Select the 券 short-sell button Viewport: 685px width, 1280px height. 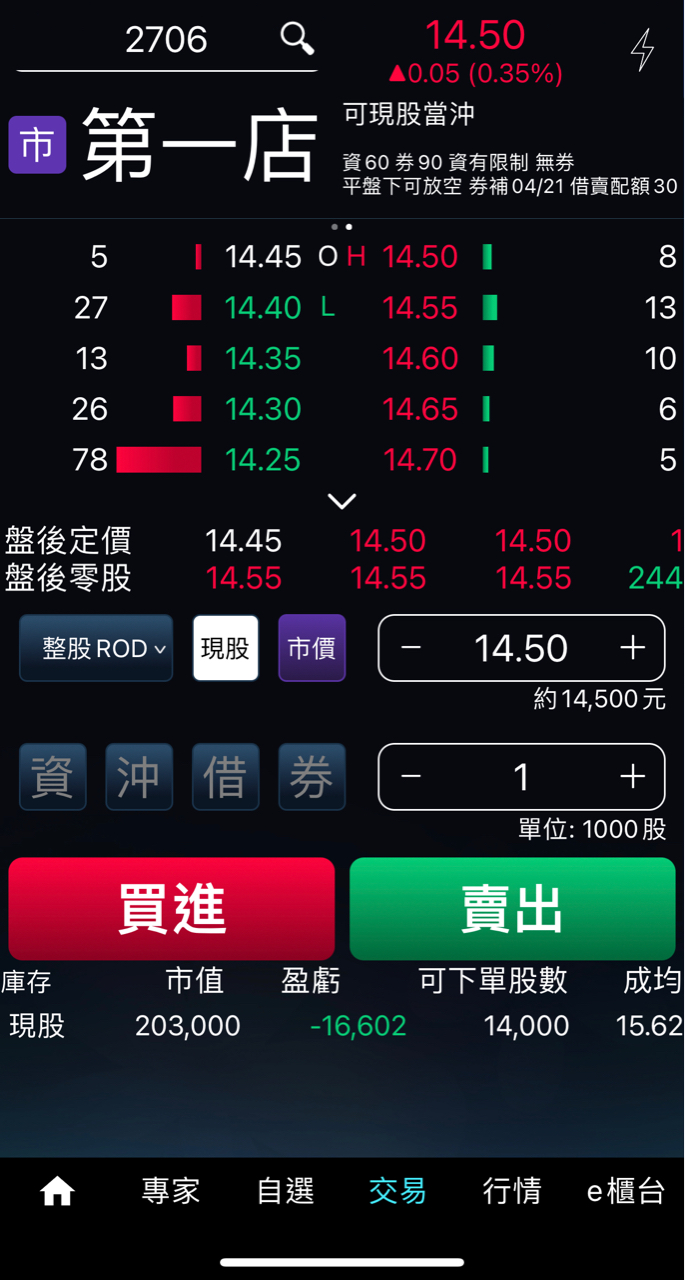312,777
